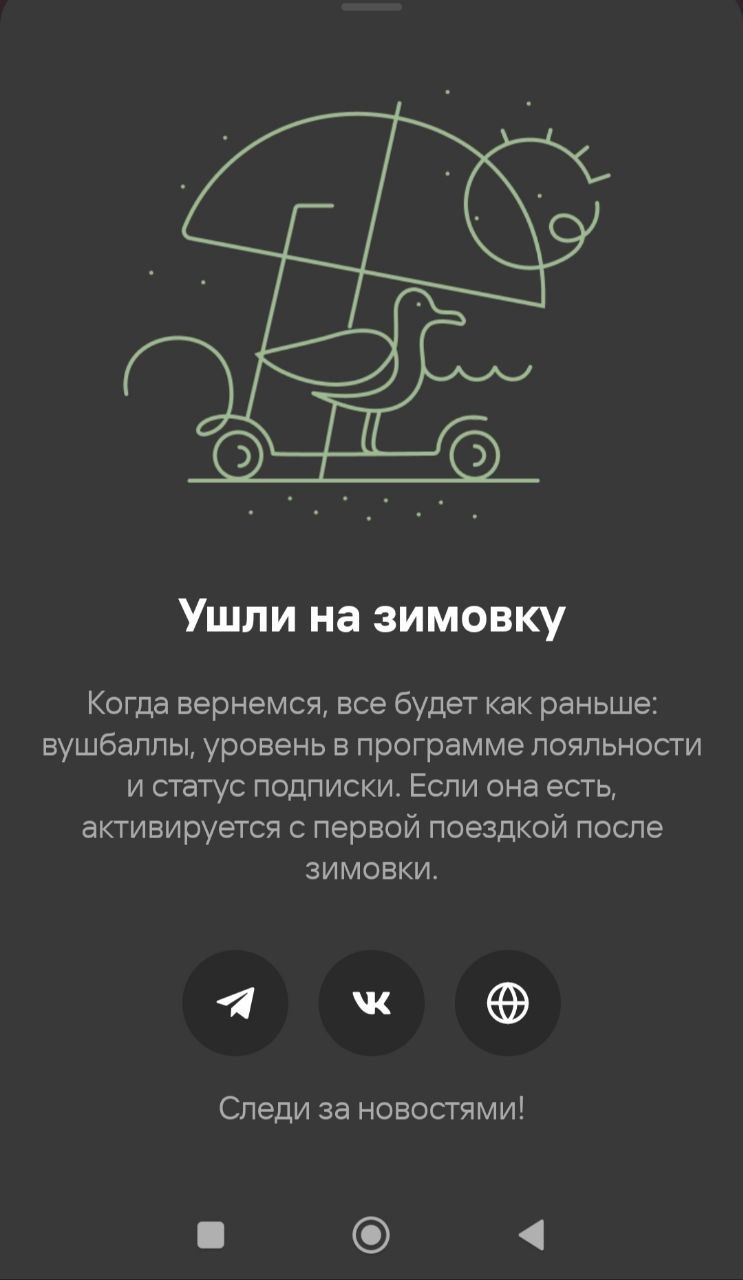Image resolution: width=743 pixels, height=1280 pixels.
Task: Open the website globe icon
Action: 507,1002
